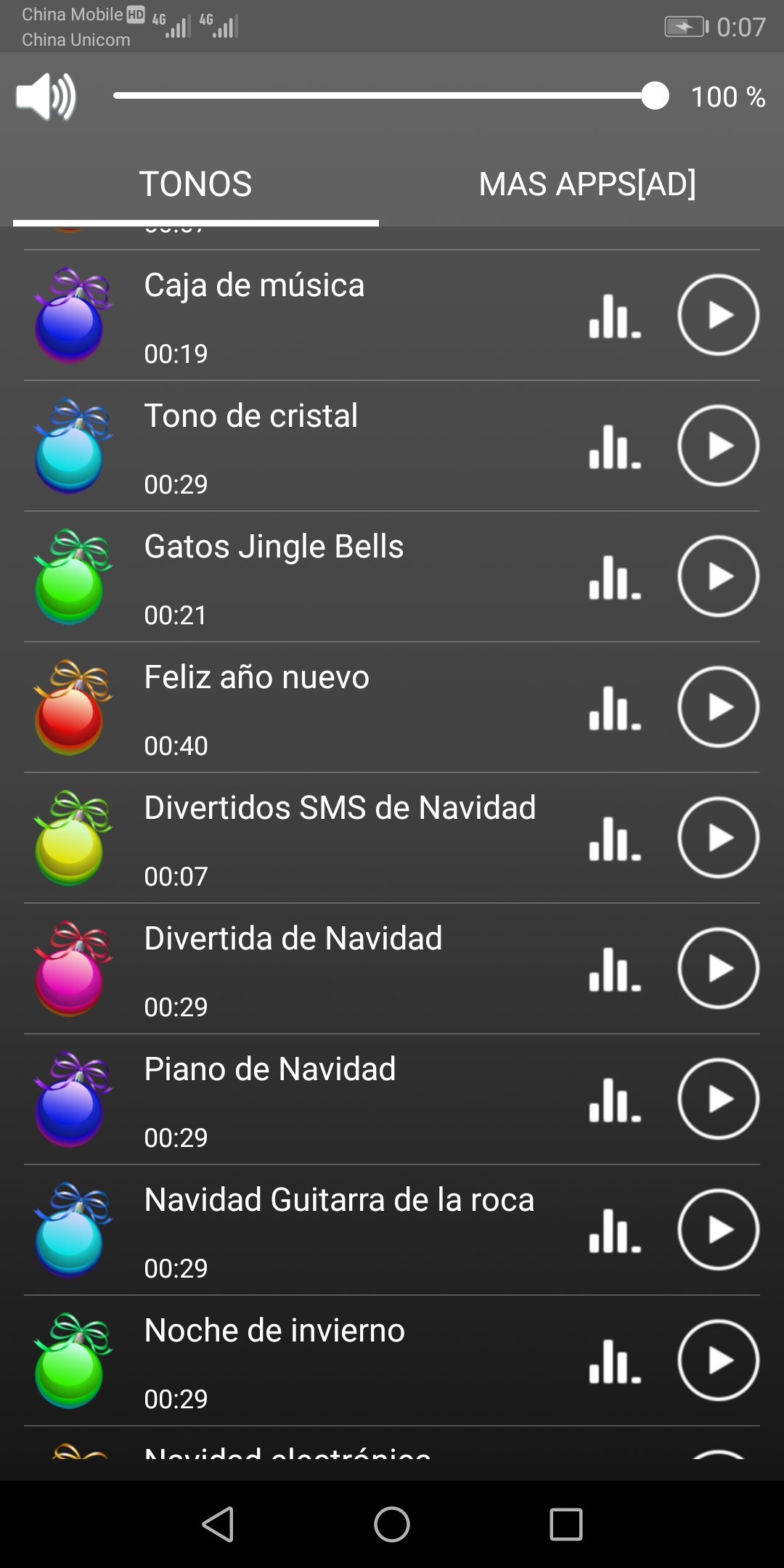Open the bars icon for Caja de música
The width and height of the screenshot is (784, 1568).
[x=615, y=317]
